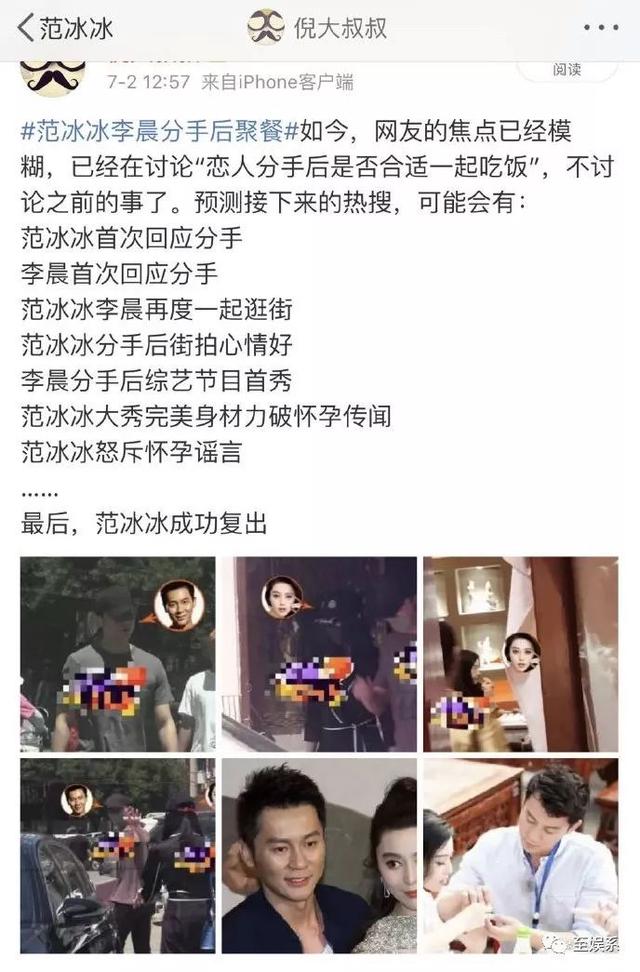Image resolution: width=640 pixels, height=972 pixels.
Task: Open third photo showing the shop interior
Action: [520, 654]
